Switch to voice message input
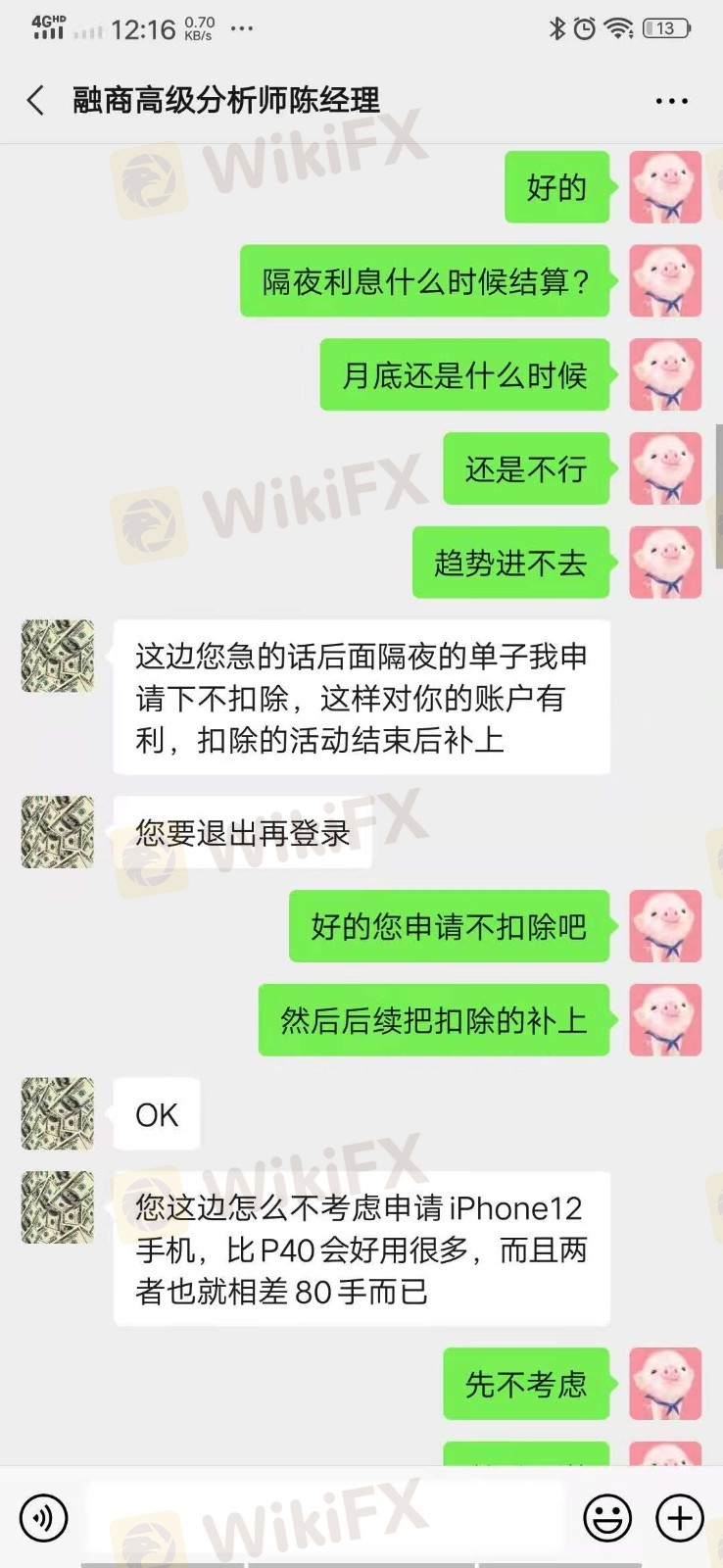The height and width of the screenshot is (1568, 723). click(44, 1518)
